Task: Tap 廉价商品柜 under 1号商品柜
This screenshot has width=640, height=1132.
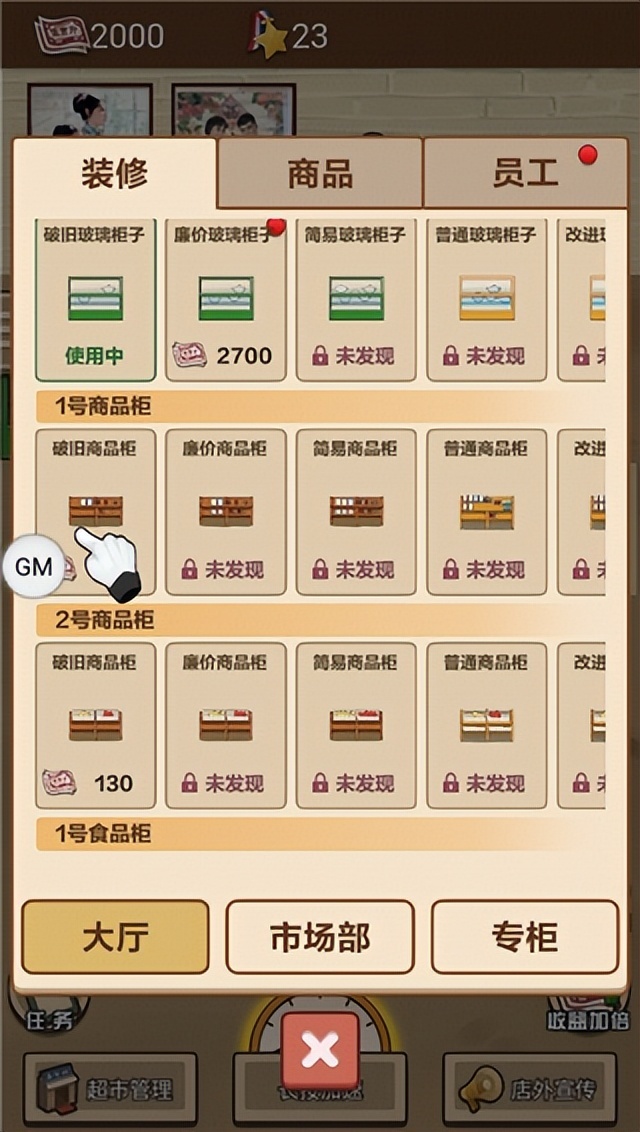Action: (x=225, y=512)
